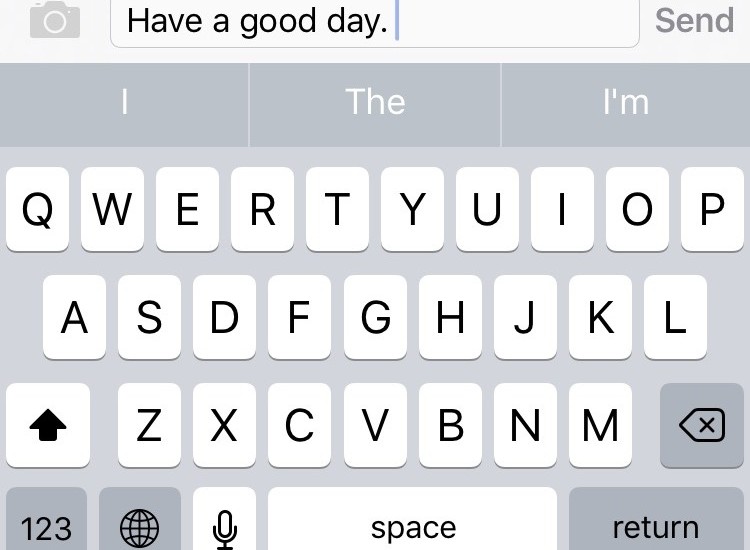
Task: Pick the "The" word suggestion
Action: click(x=375, y=102)
